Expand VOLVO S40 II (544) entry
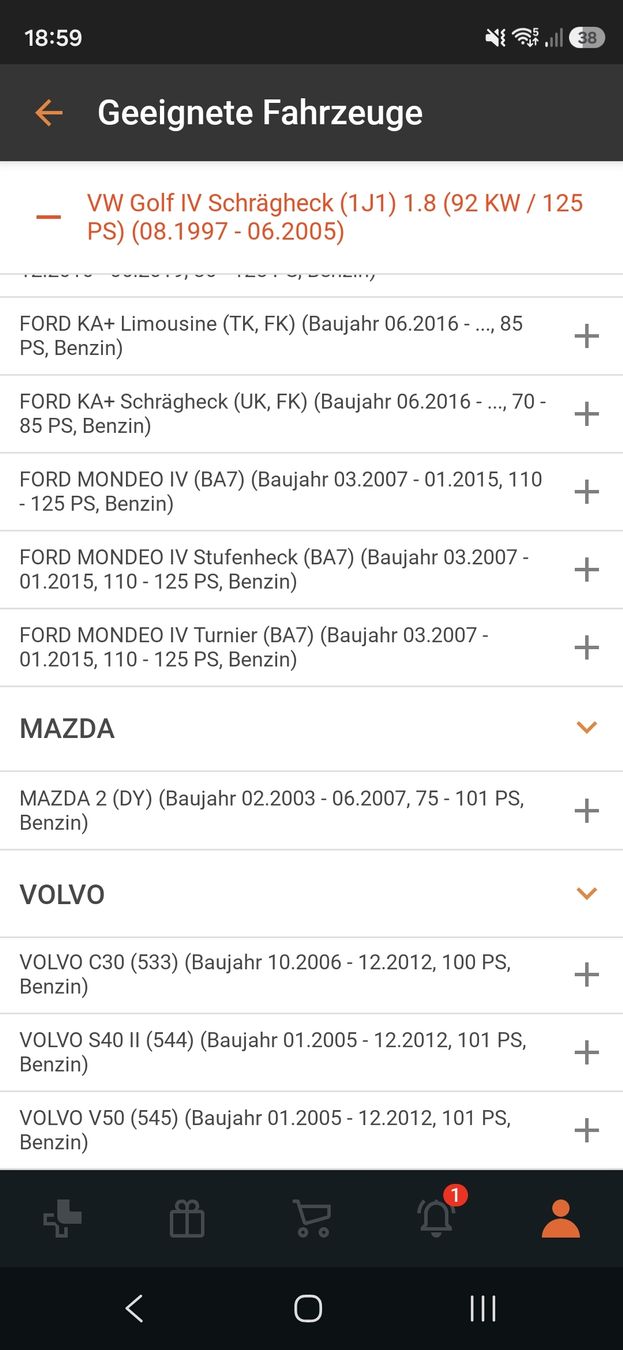 pyautogui.click(x=587, y=1052)
